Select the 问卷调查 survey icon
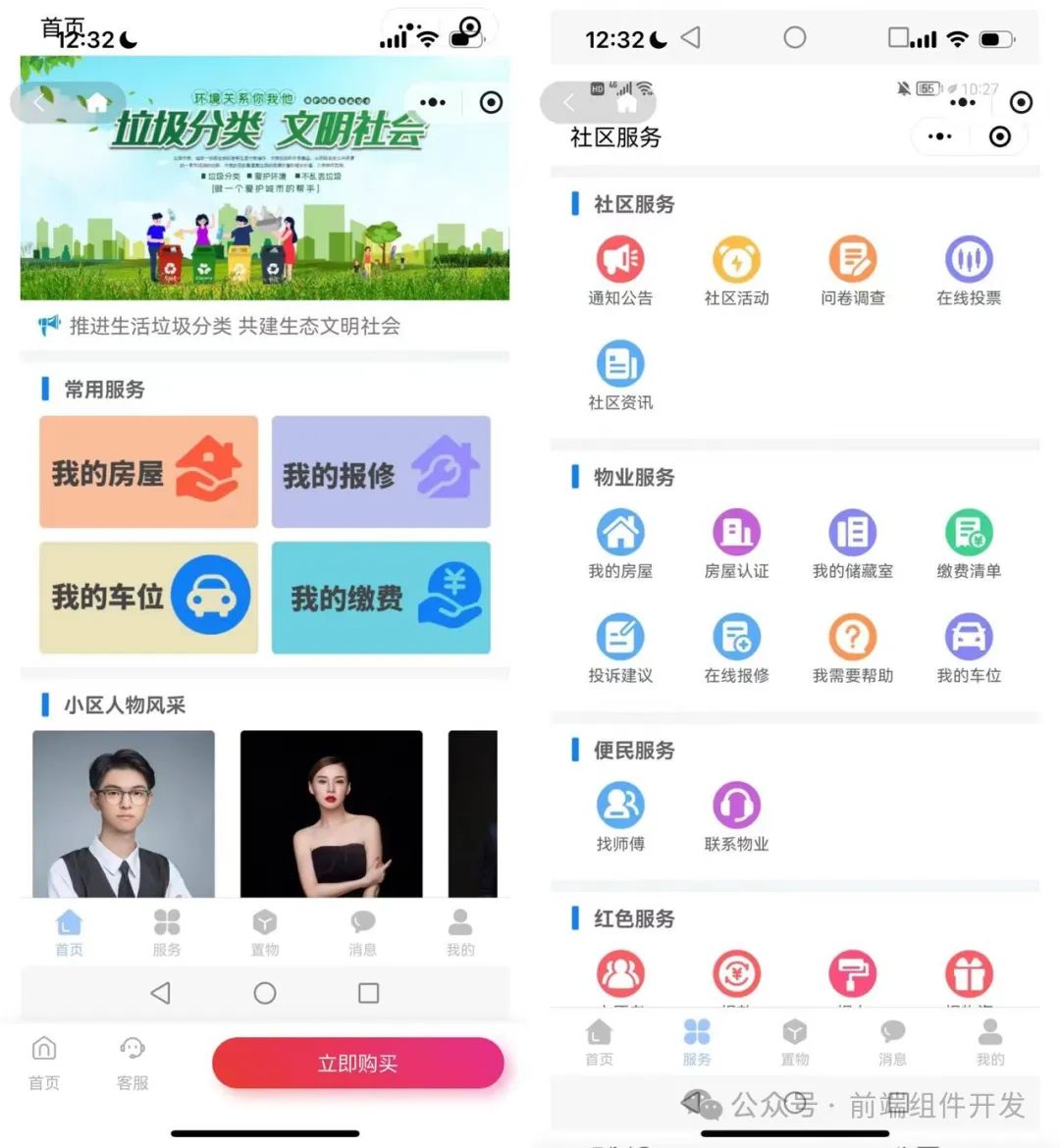Viewport: 1060px width, 1148px height. [853, 260]
